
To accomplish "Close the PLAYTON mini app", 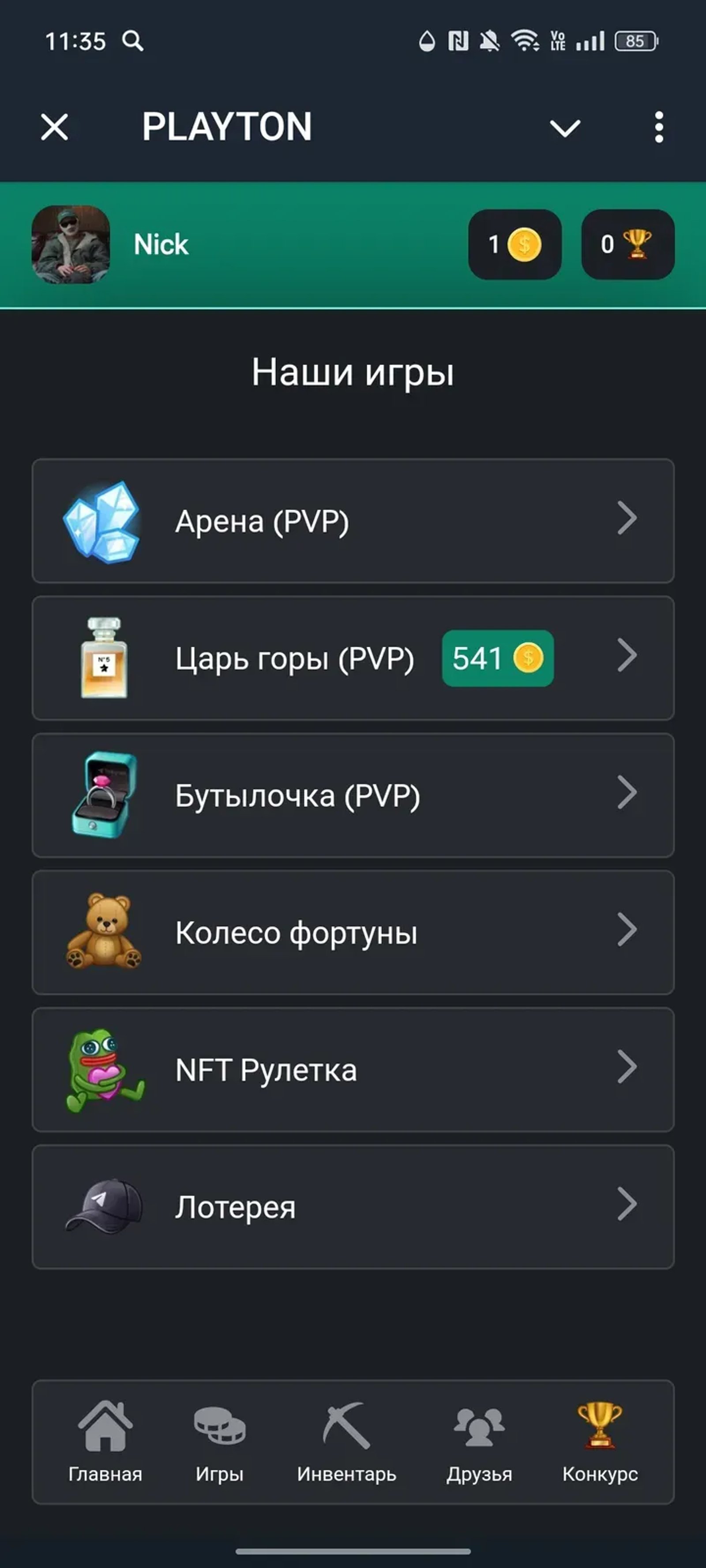I will tap(53, 127).
